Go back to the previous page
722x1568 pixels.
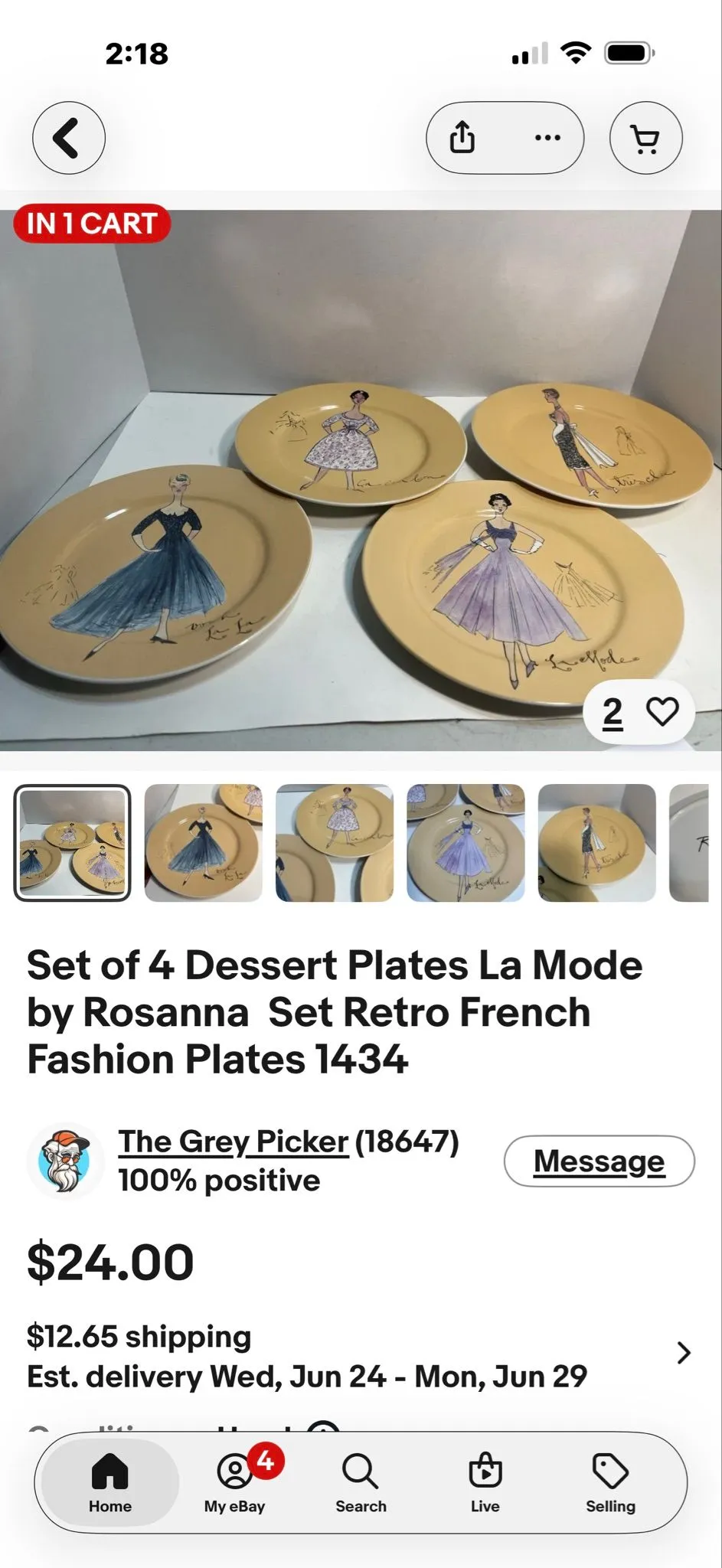[68, 138]
